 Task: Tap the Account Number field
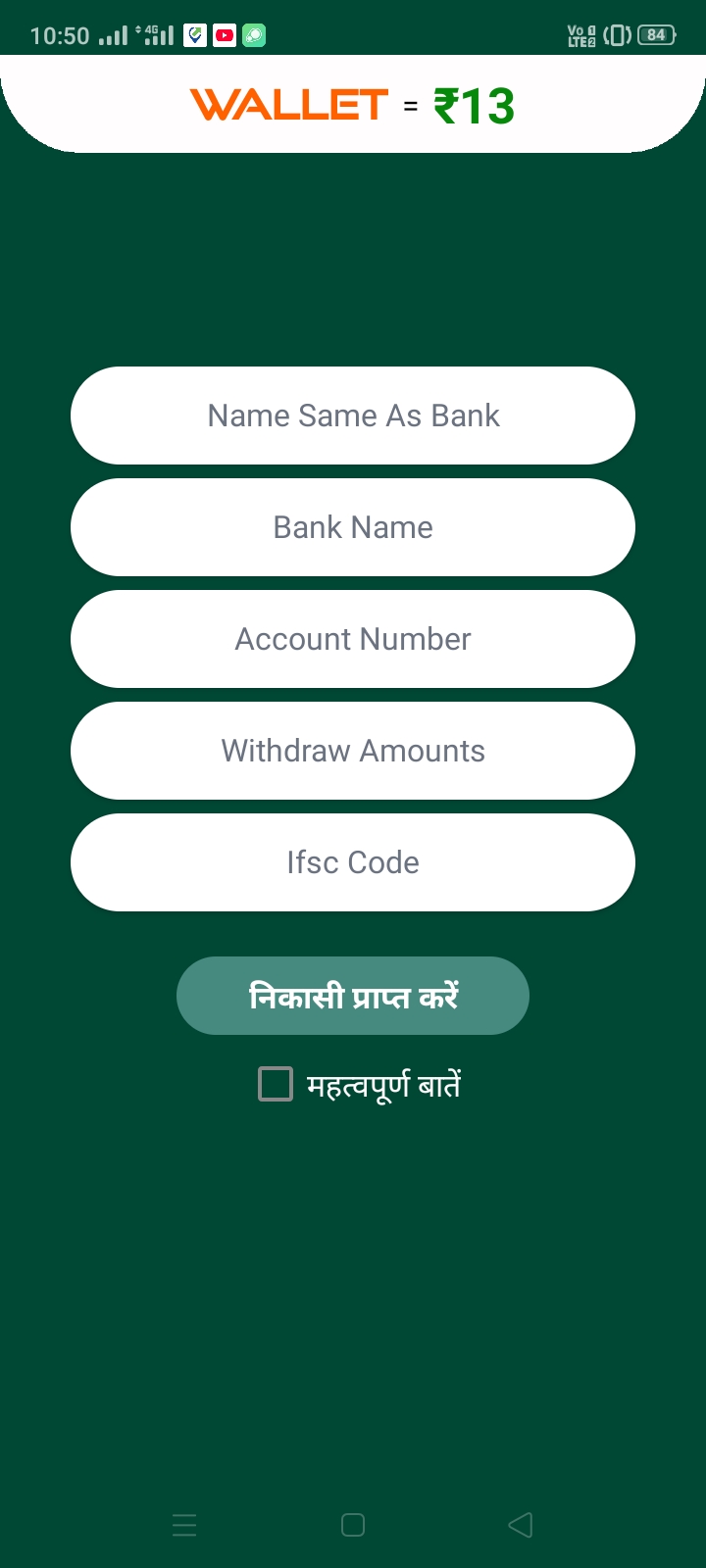click(x=353, y=639)
